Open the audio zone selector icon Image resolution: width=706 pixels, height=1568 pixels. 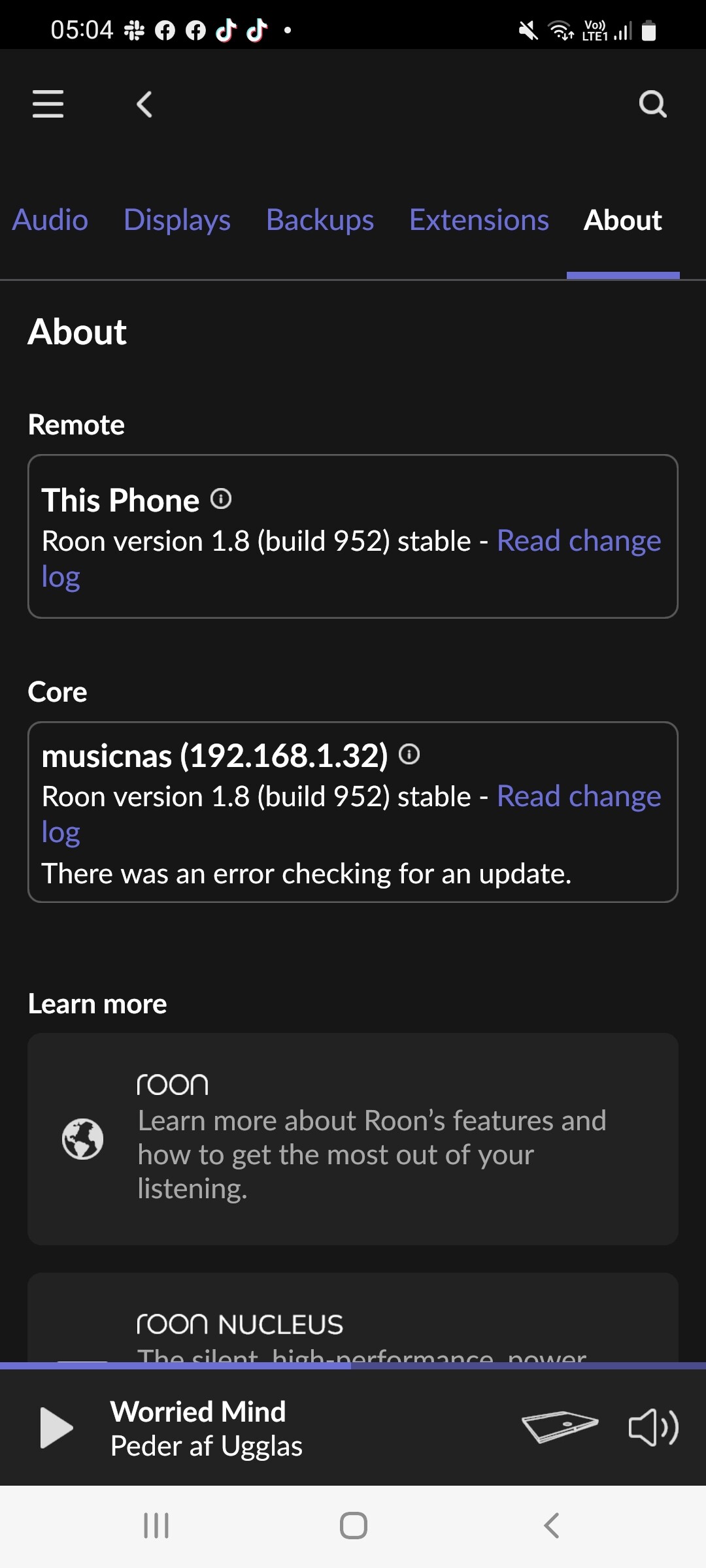click(560, 1427)
